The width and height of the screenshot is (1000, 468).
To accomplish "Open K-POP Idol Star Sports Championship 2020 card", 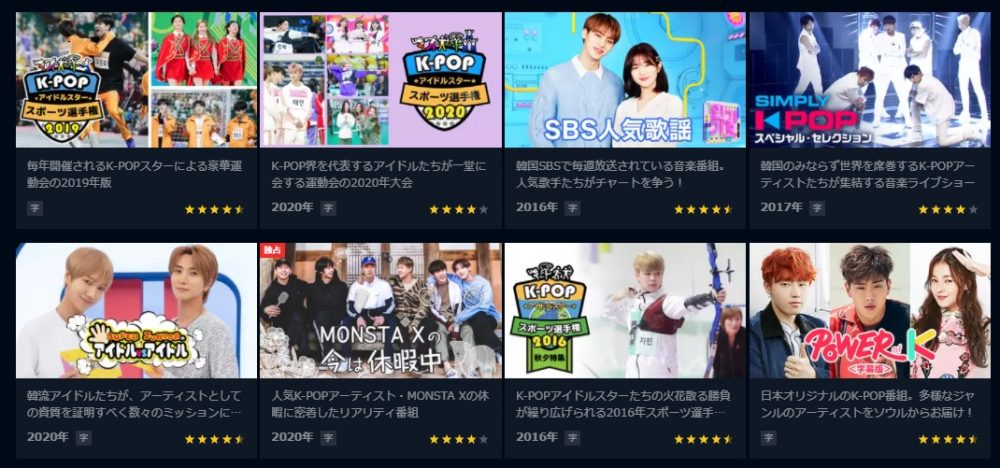I will [x=380, y=80].
